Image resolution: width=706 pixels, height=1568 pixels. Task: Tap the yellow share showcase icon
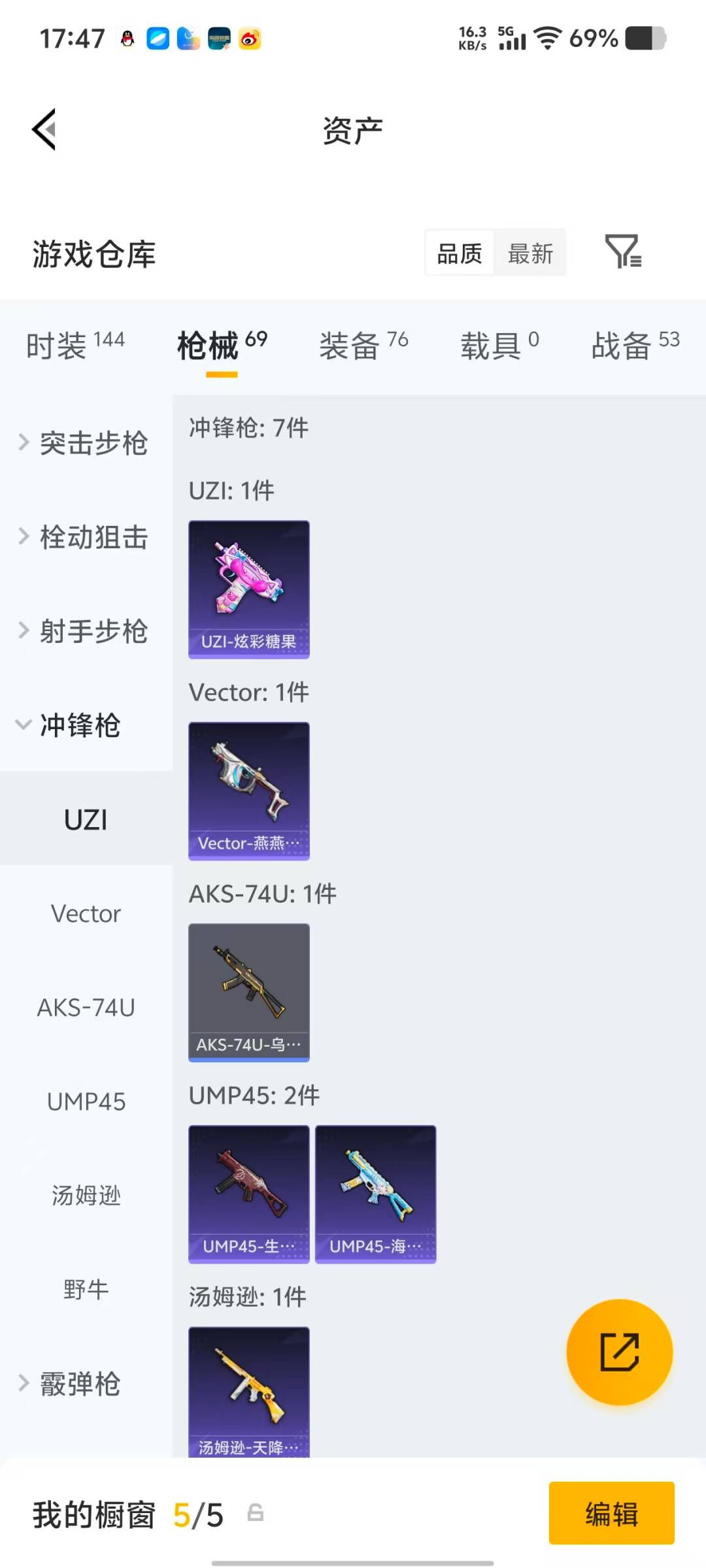pos(620,1350)
